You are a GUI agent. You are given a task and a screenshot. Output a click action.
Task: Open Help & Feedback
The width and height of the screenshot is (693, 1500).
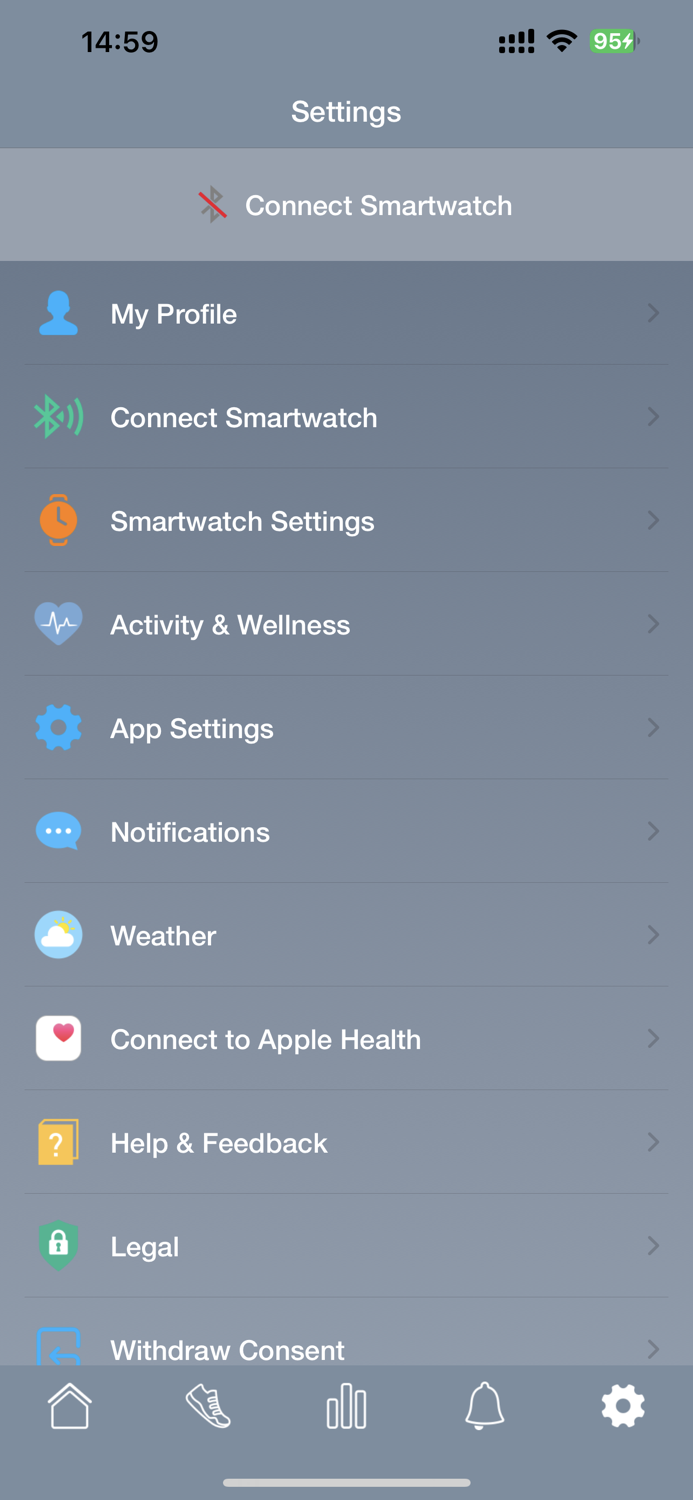(346, 1144)
